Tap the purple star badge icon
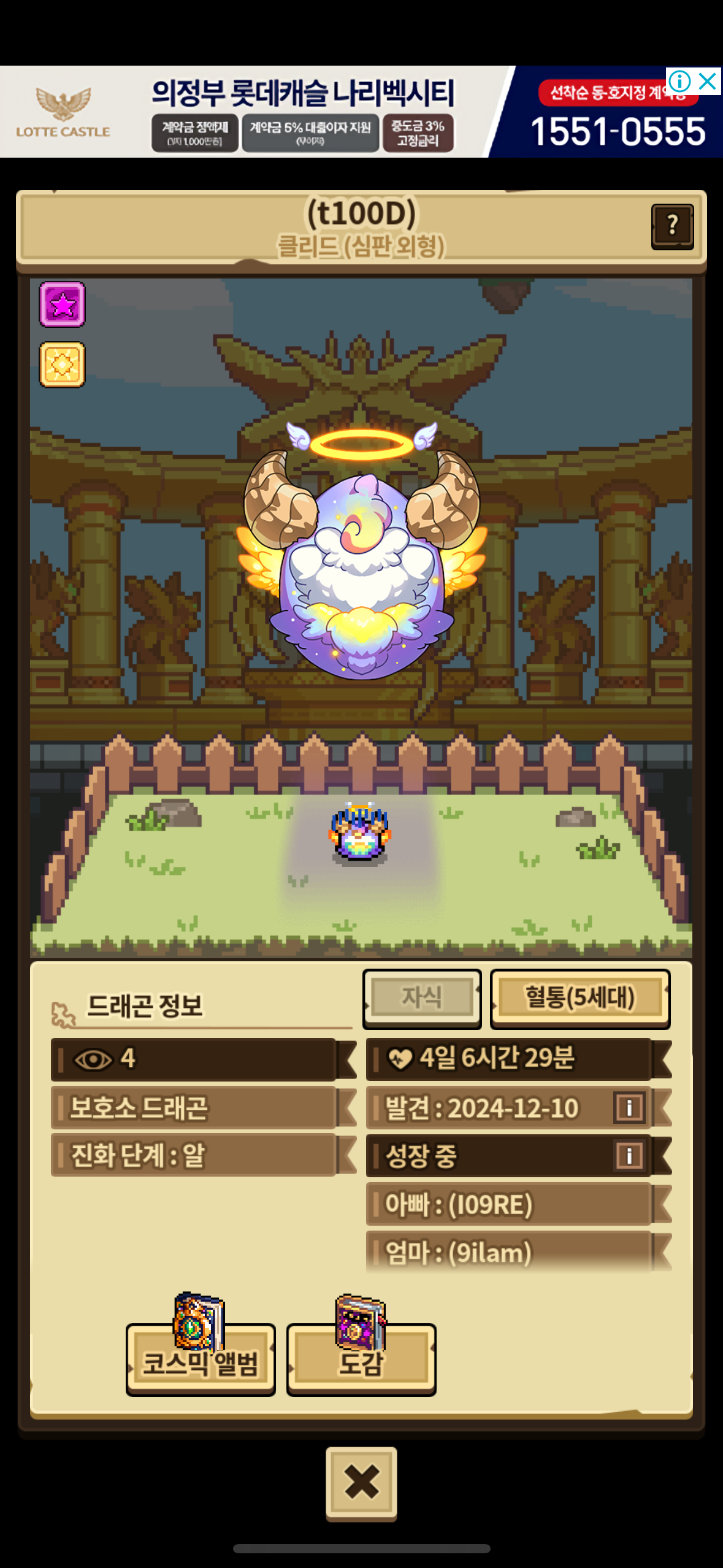The image size is (723, 1568). point(63,304)
